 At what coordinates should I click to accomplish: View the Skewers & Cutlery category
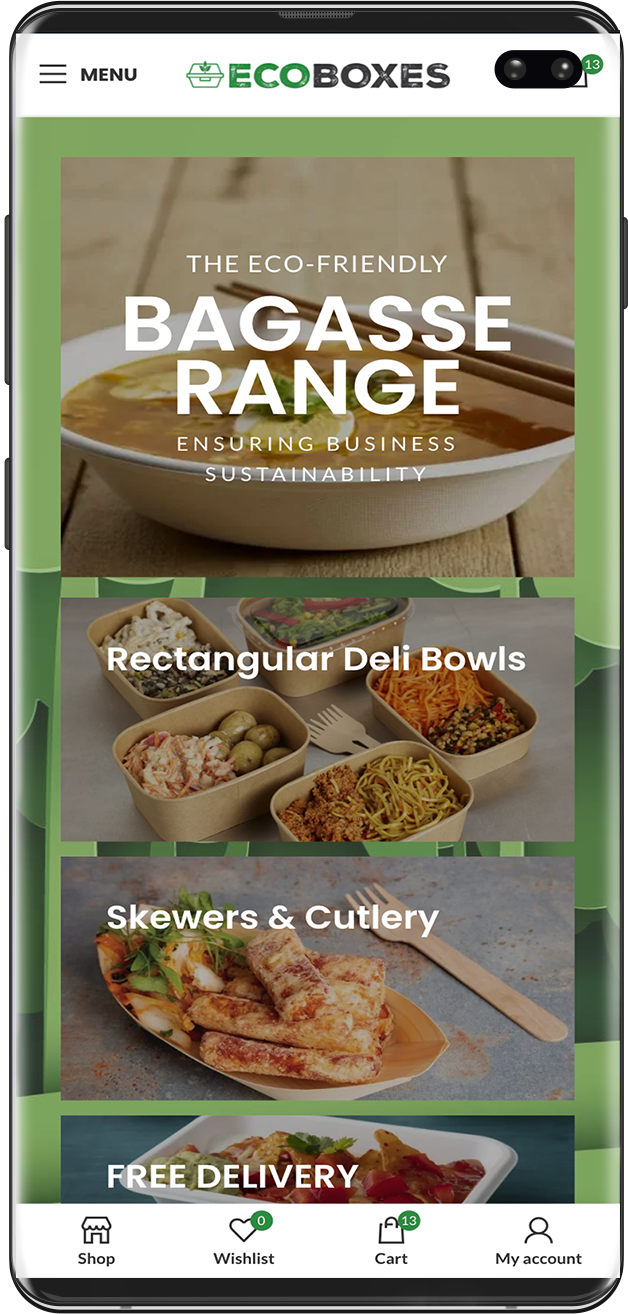317,977
